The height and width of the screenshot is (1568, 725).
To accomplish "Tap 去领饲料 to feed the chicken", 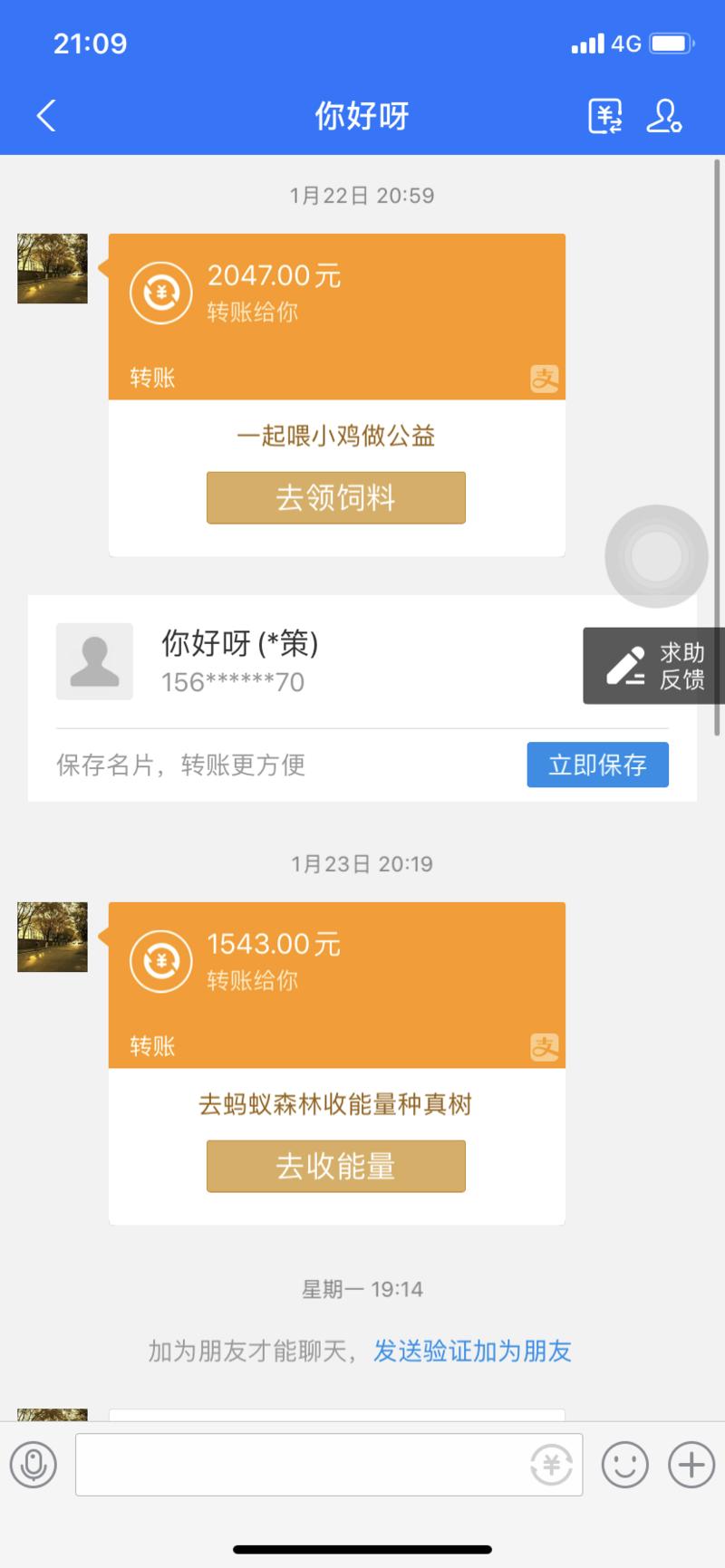I will (x=335, y=497).
